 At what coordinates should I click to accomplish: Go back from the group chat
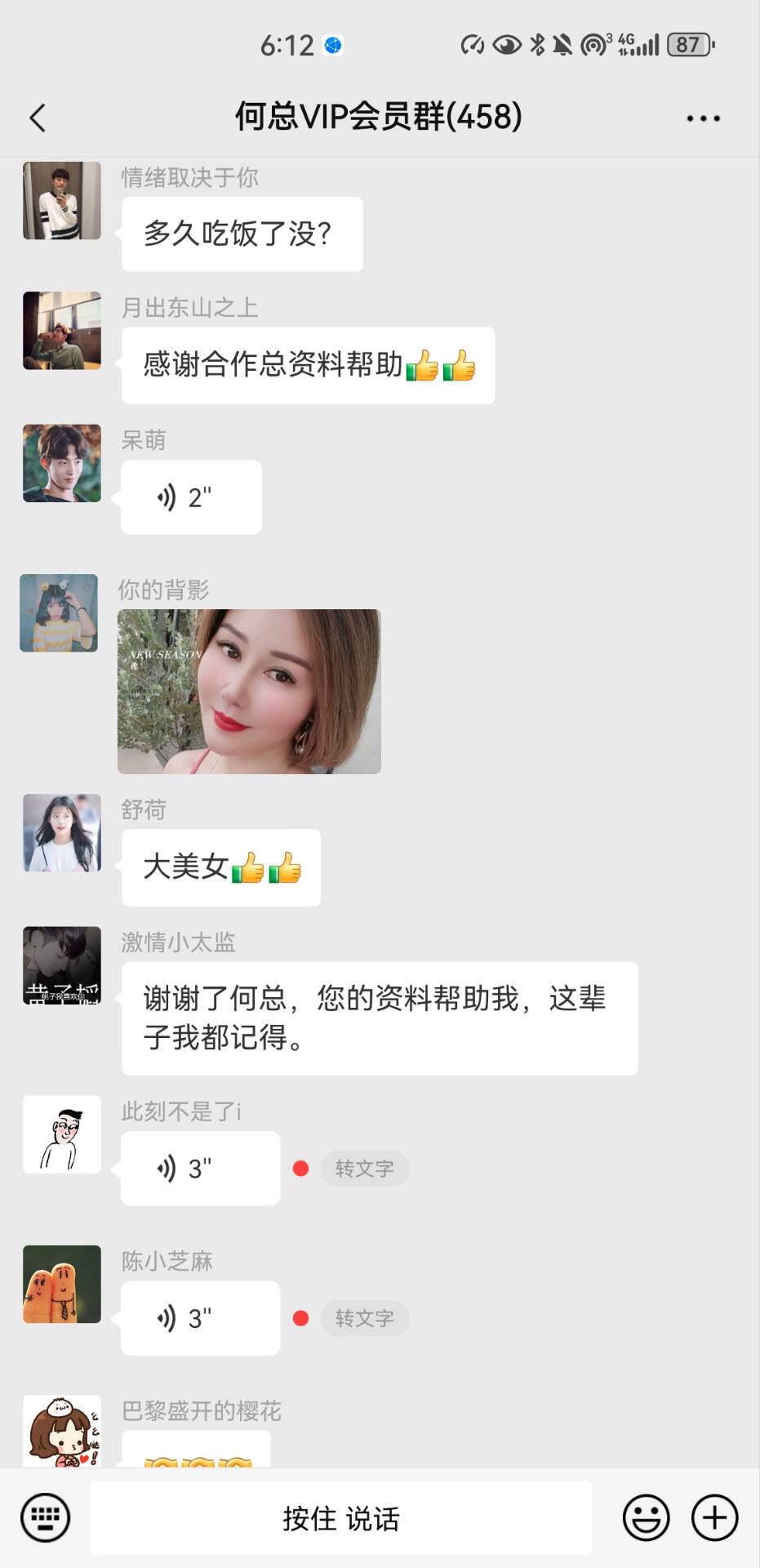coord(38,118)
